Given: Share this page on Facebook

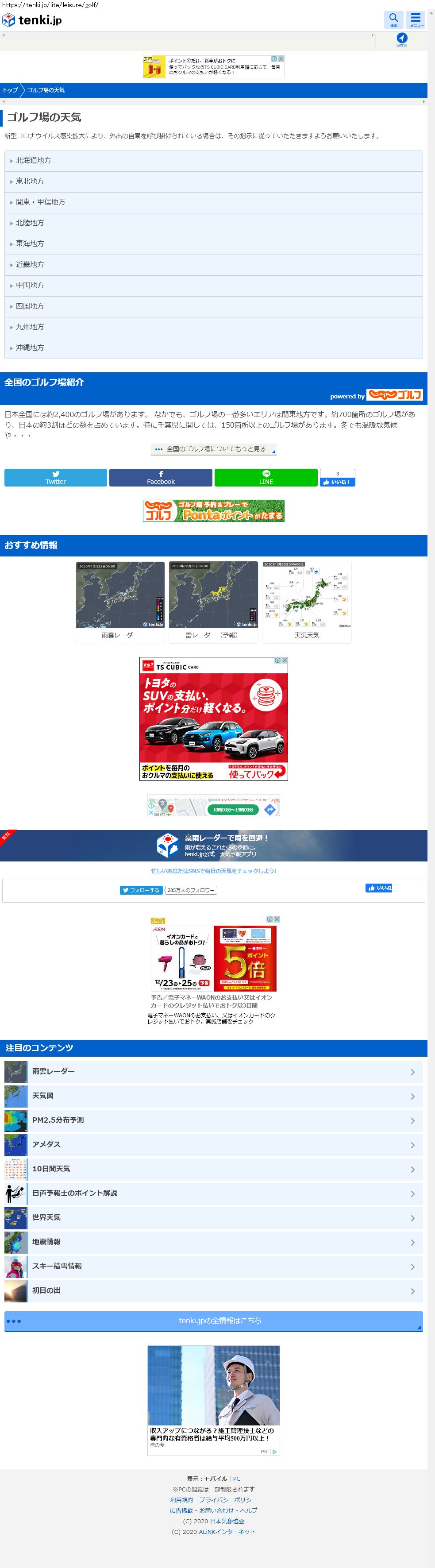Looking at the screenshot, I should 161,477.
